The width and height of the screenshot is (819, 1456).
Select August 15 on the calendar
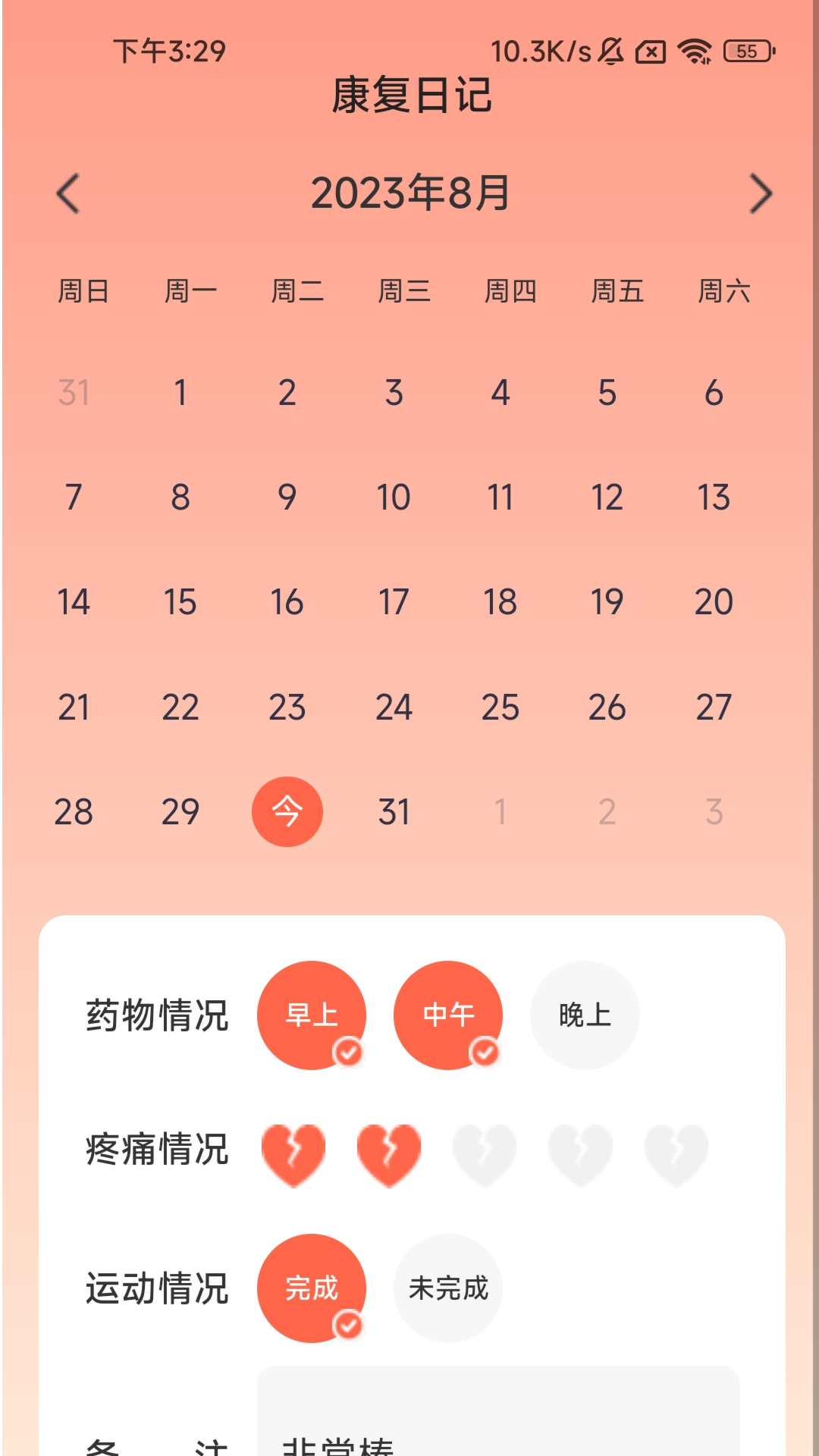180,602
